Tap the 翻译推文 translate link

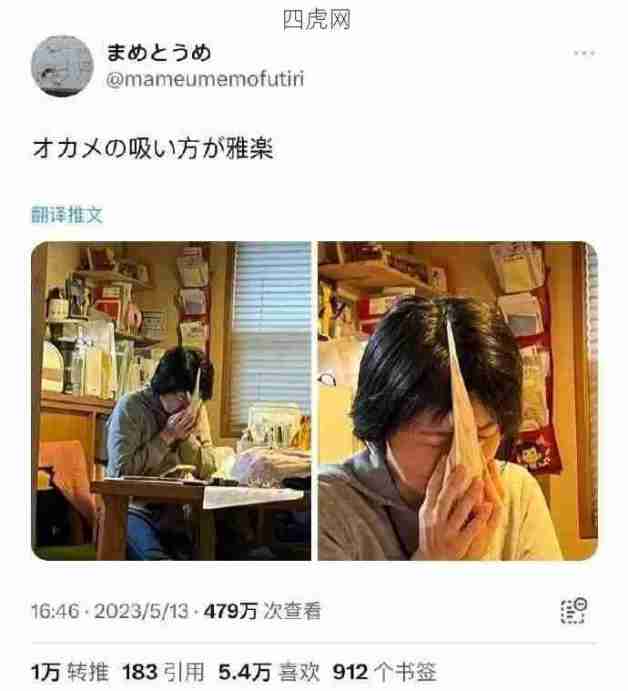point(67,214)
